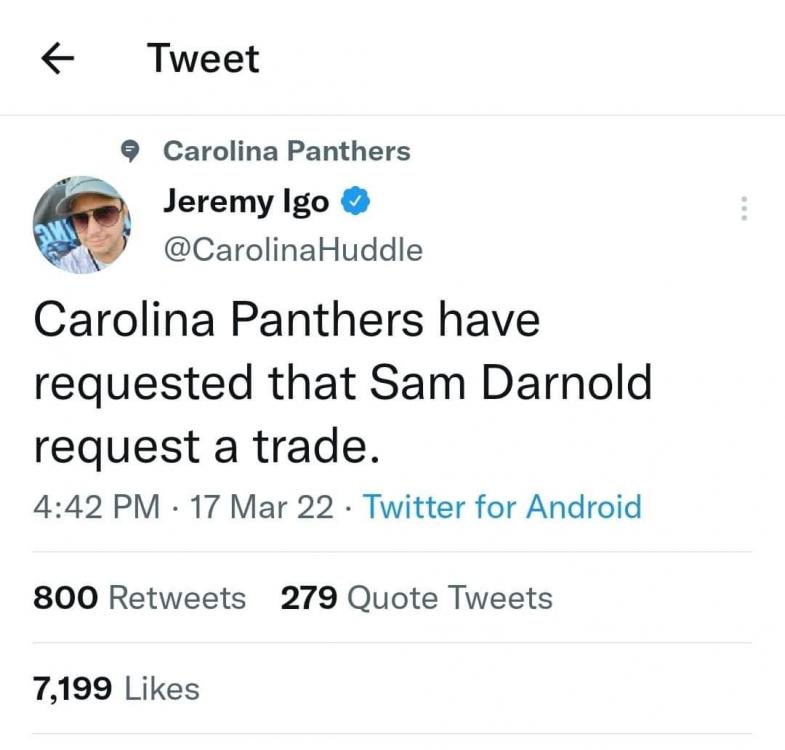The image size is (785, 750).
Task: See who gave 7,199 Likes
Action: (116, 688)
